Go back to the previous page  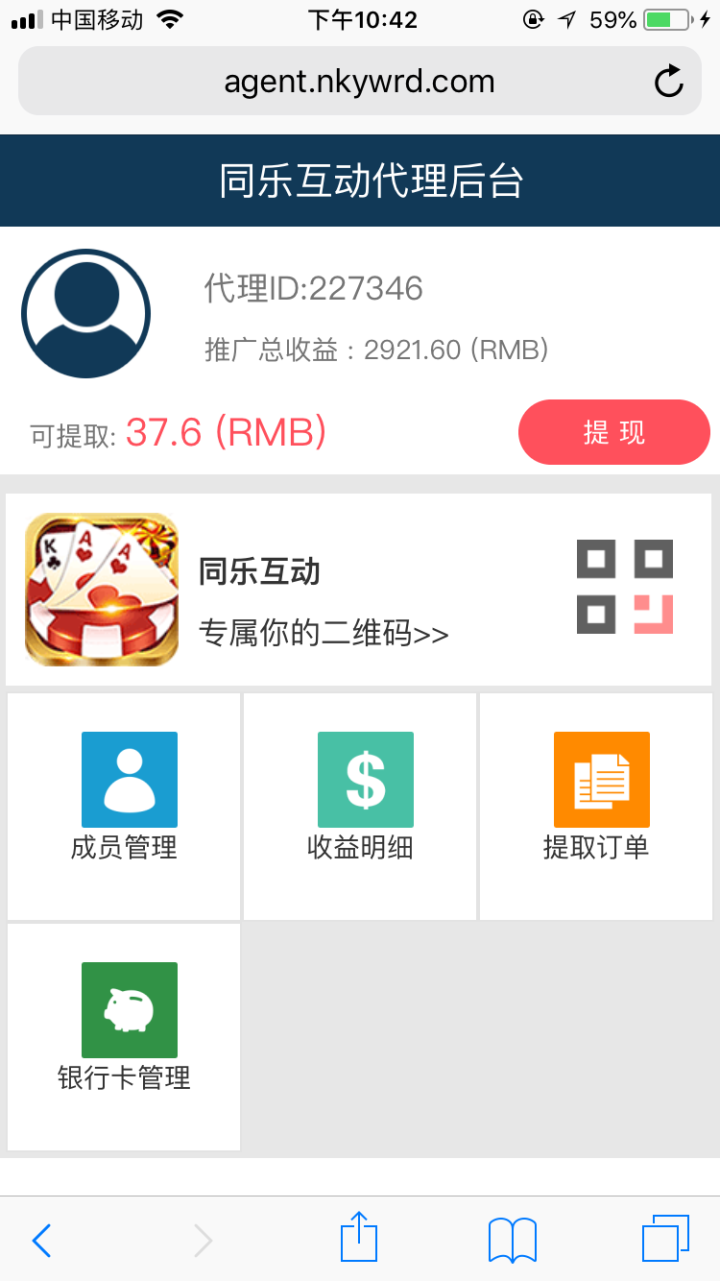point(41,1240)
